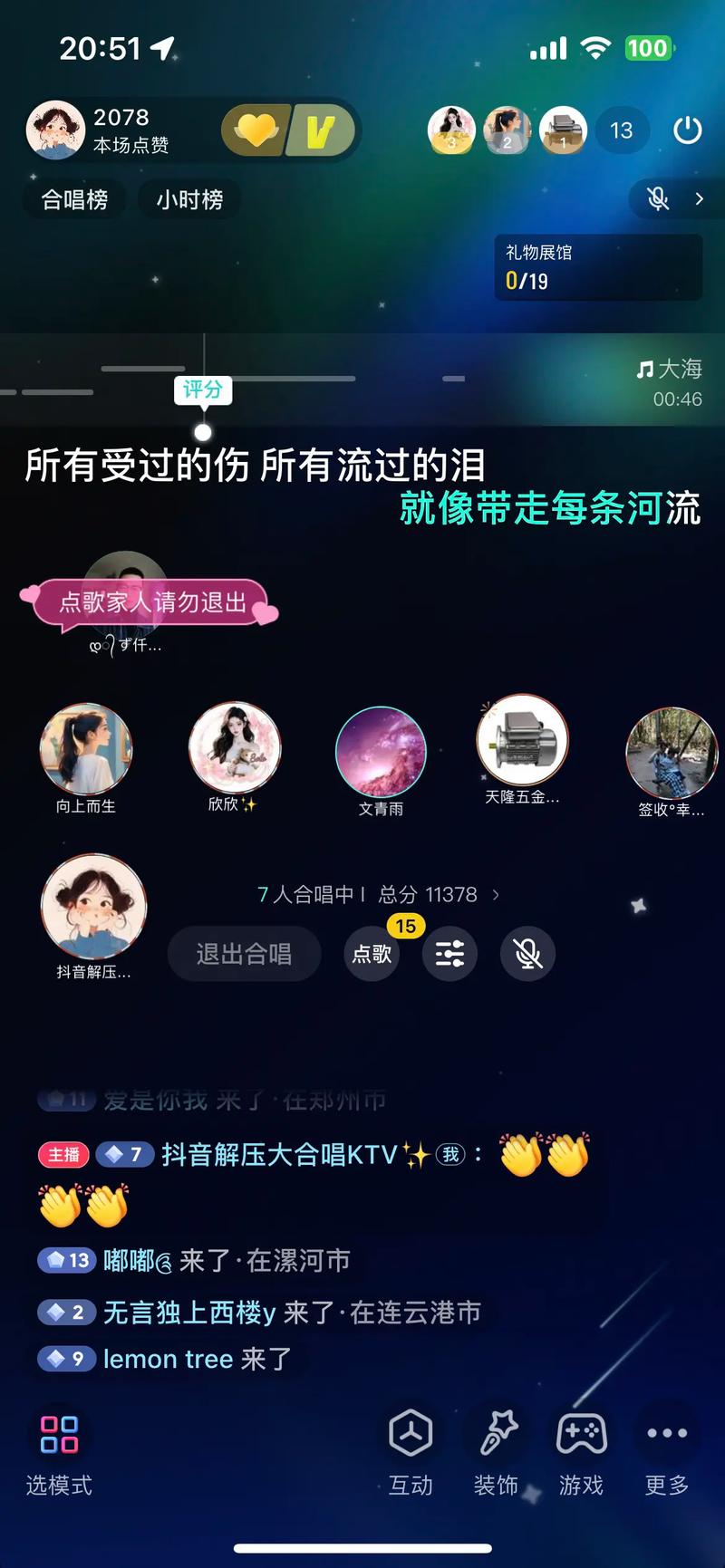
Task: Toggle the microphone mute button
Action: (527, 954)
